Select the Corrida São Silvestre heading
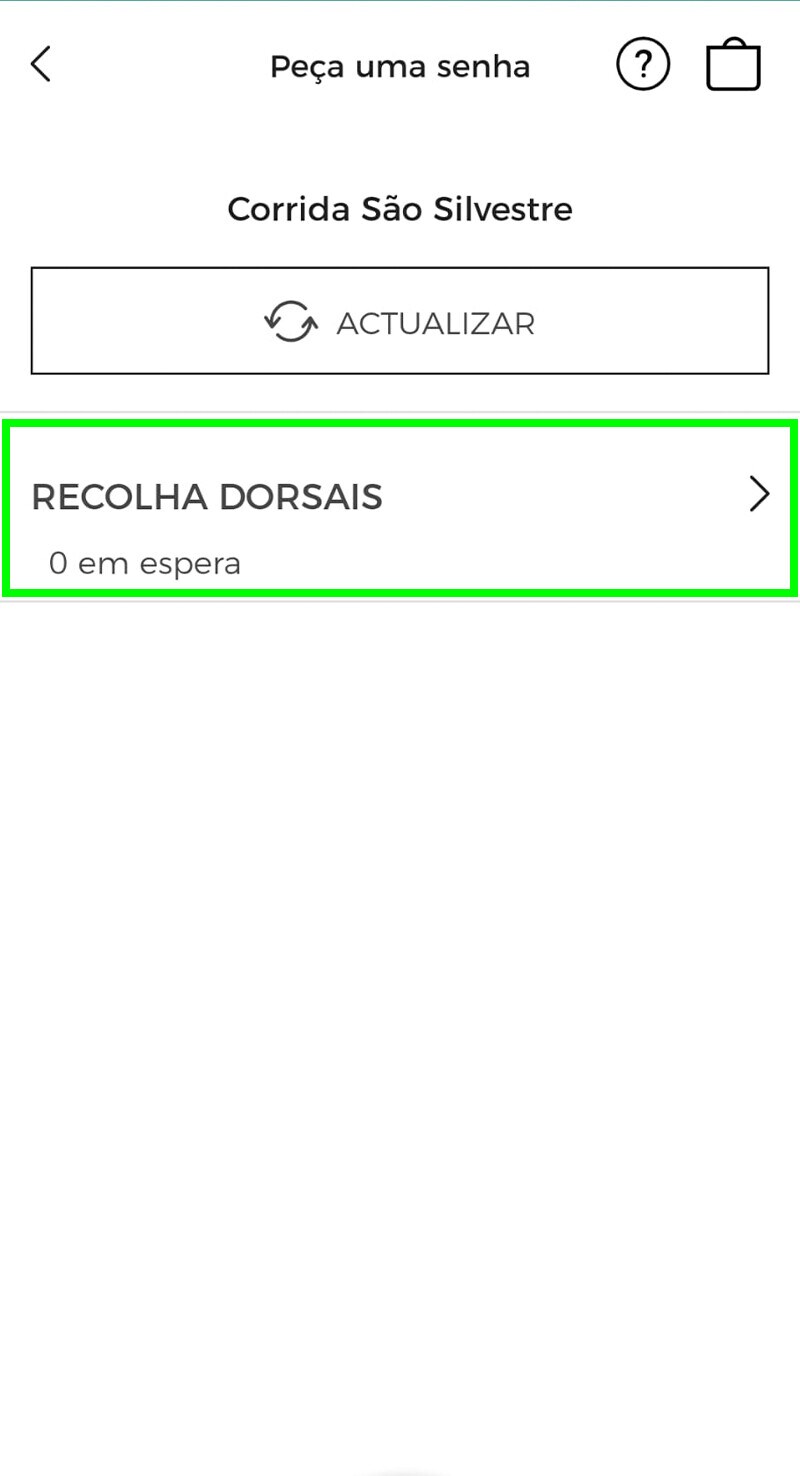 click(400, 209)
